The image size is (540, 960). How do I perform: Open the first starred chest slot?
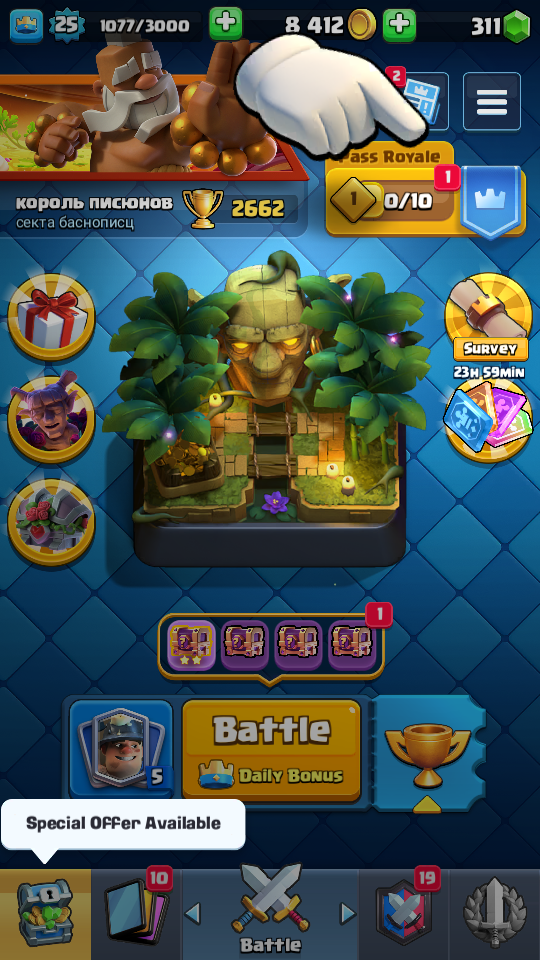(x=192, y=646)
